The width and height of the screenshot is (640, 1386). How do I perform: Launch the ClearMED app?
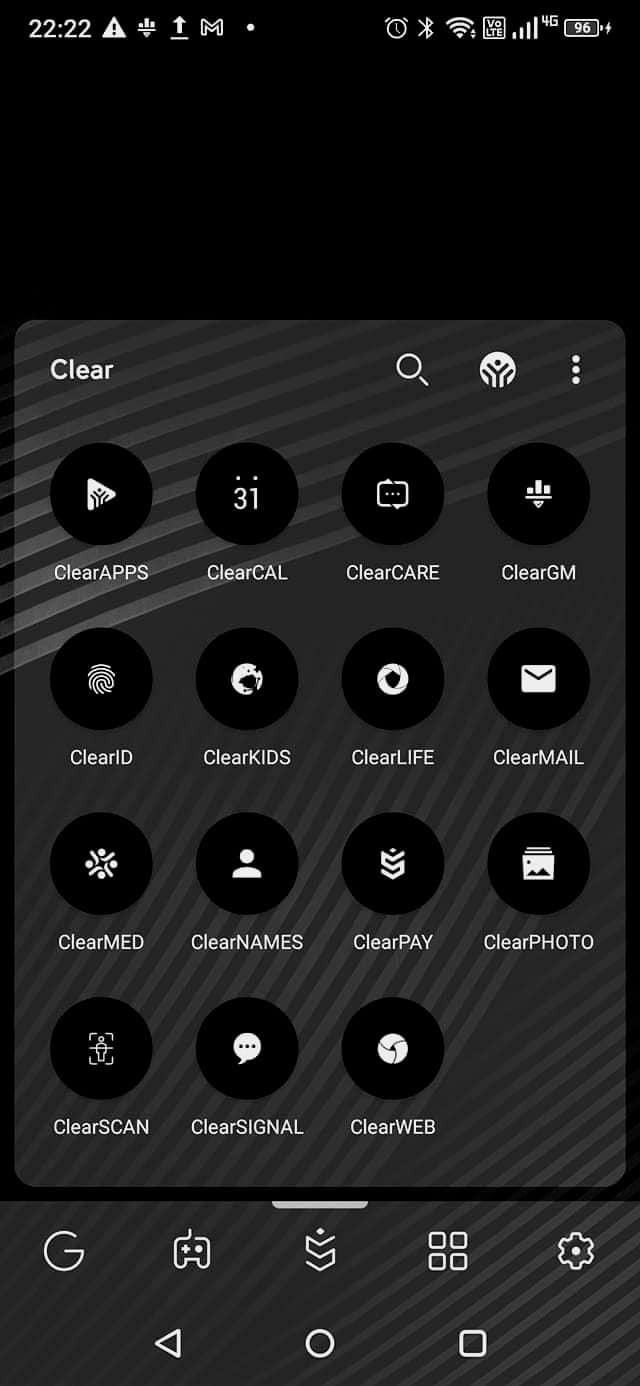pyautogui.click(x=101, y=864)
